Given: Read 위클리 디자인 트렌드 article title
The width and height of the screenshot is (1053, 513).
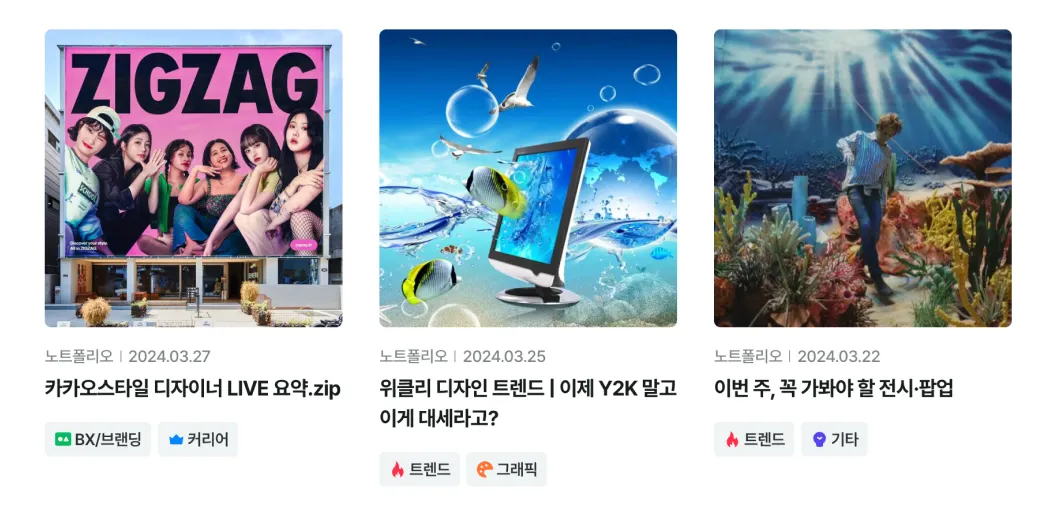Looking at the screenshot, I should pos(528,402).
